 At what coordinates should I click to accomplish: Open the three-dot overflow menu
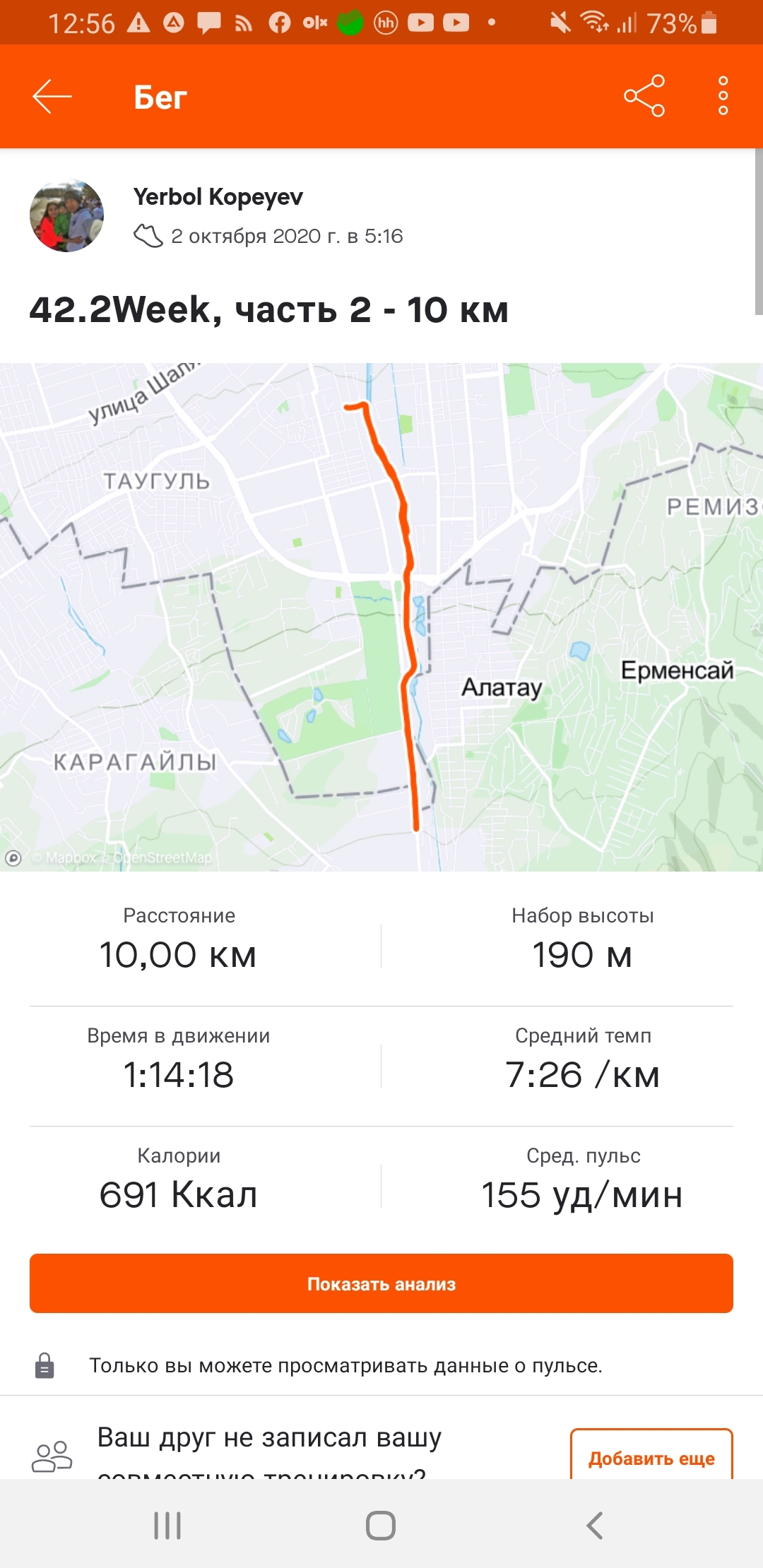723,96
